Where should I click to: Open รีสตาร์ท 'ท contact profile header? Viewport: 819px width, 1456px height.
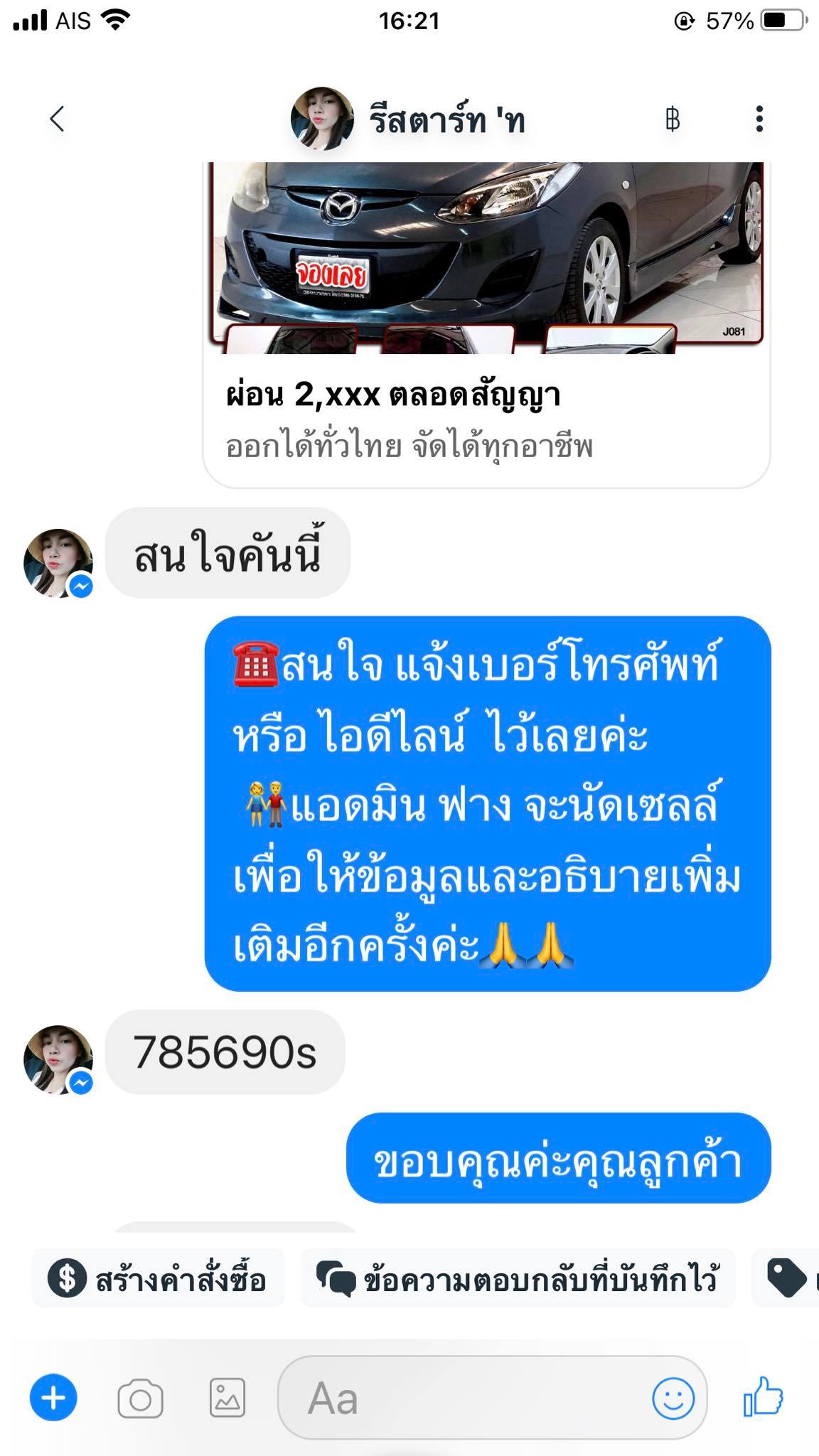pyautogui.click(x=409, y=119)
